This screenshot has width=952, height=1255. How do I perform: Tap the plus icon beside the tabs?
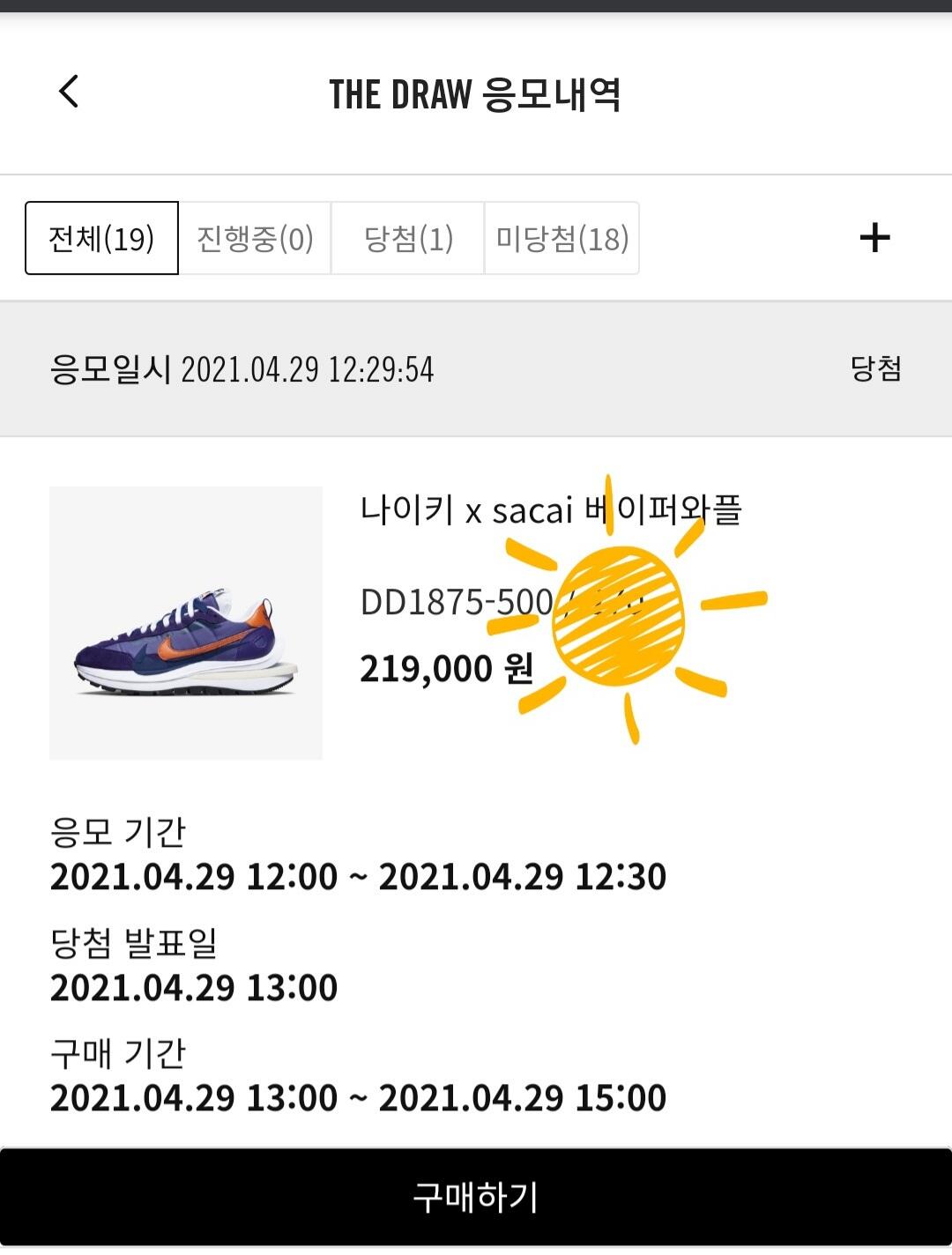874,238
